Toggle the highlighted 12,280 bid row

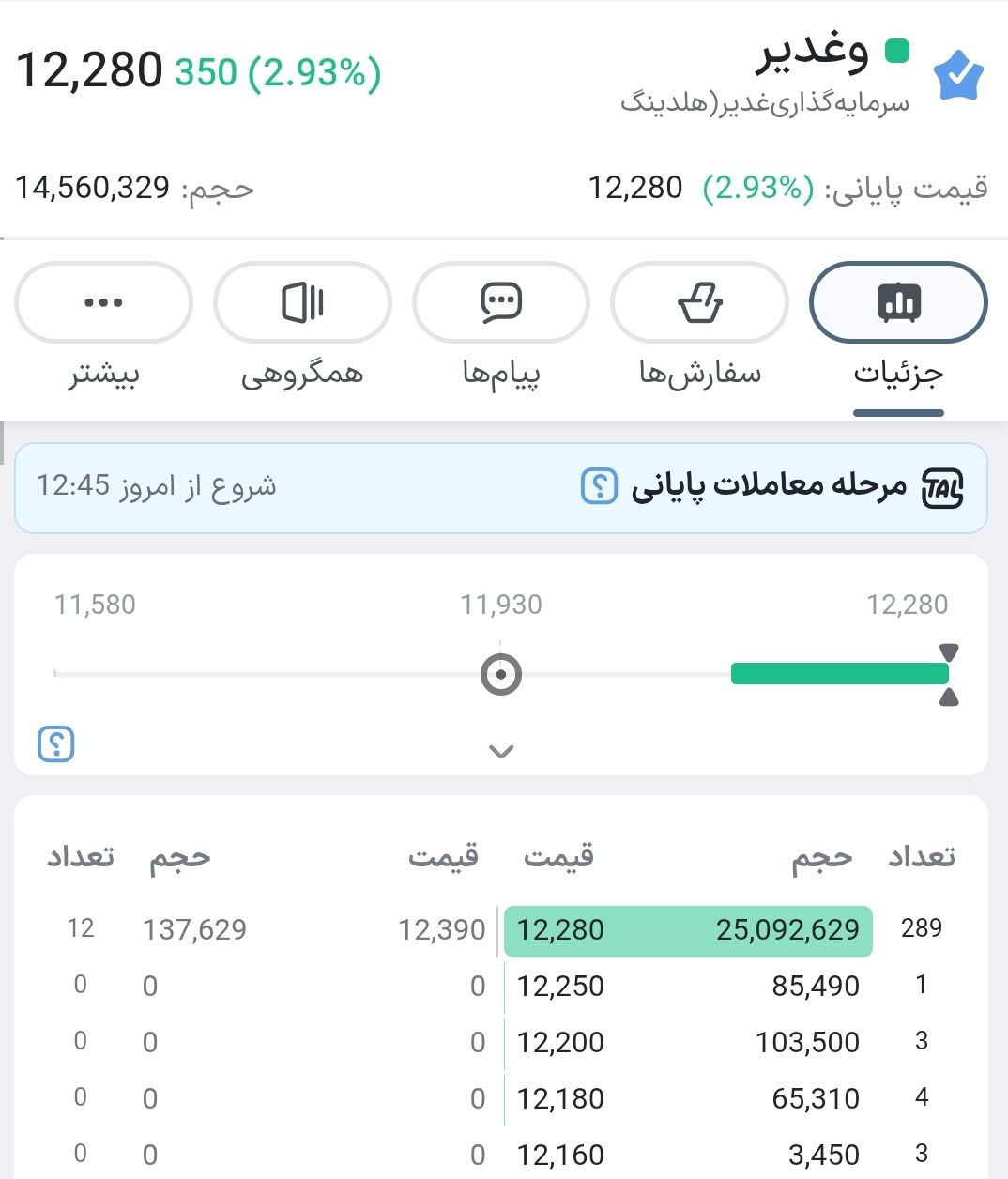tap(688, 931)
